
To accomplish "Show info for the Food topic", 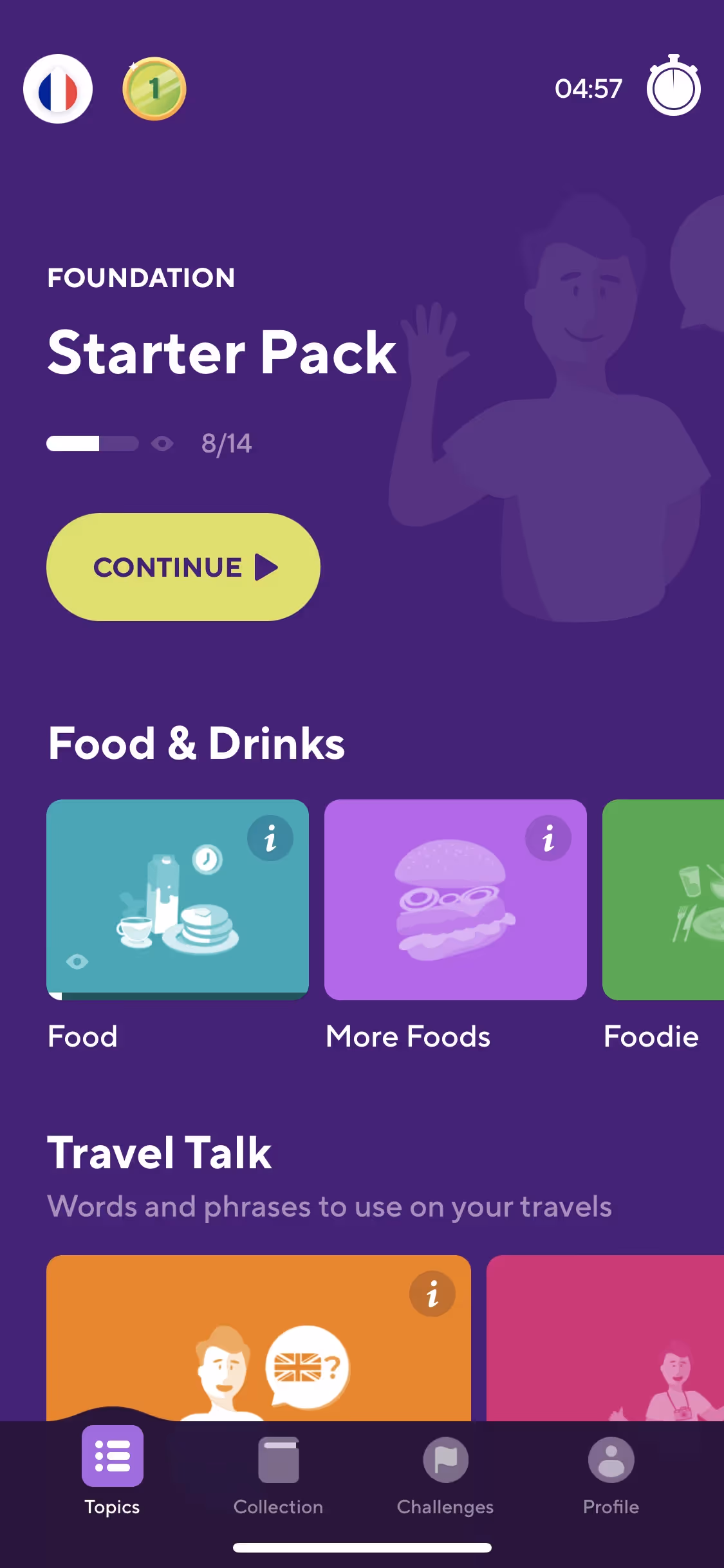I will [270, 838].
